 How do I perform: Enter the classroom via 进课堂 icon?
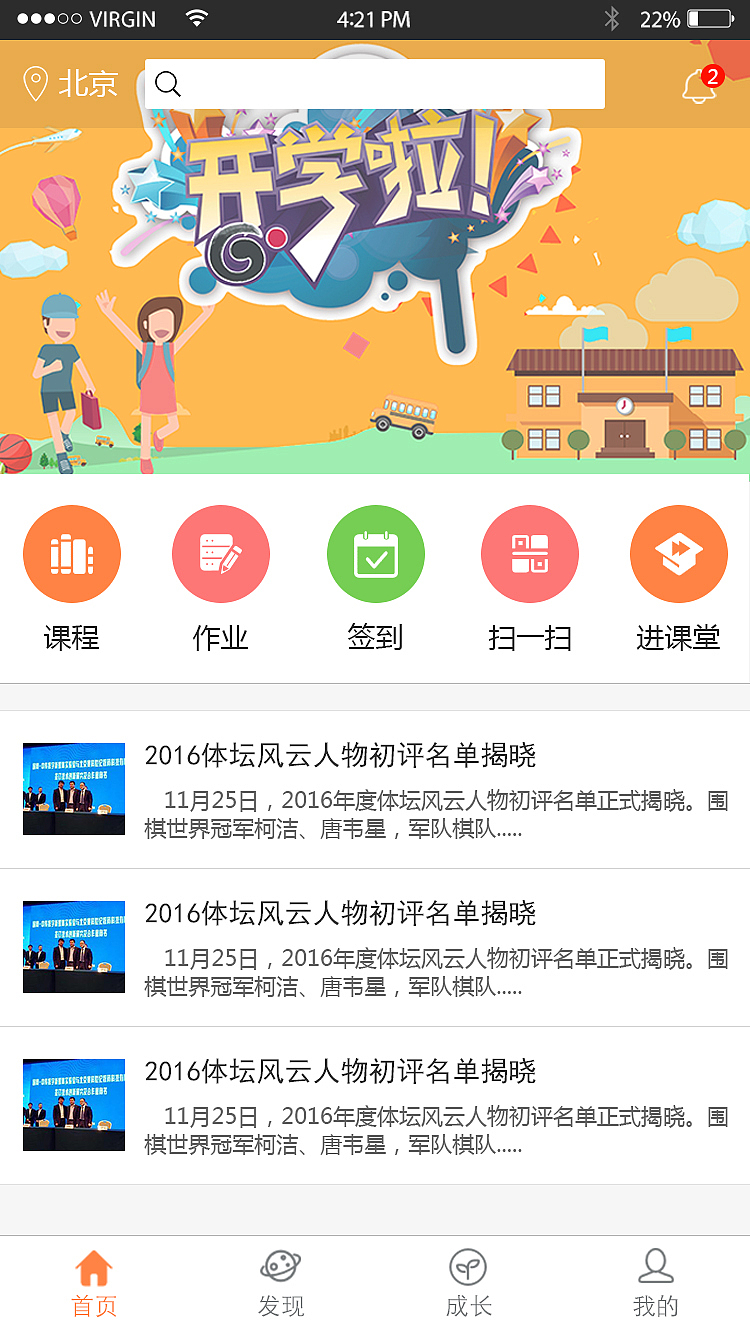[x=678, y=553]
